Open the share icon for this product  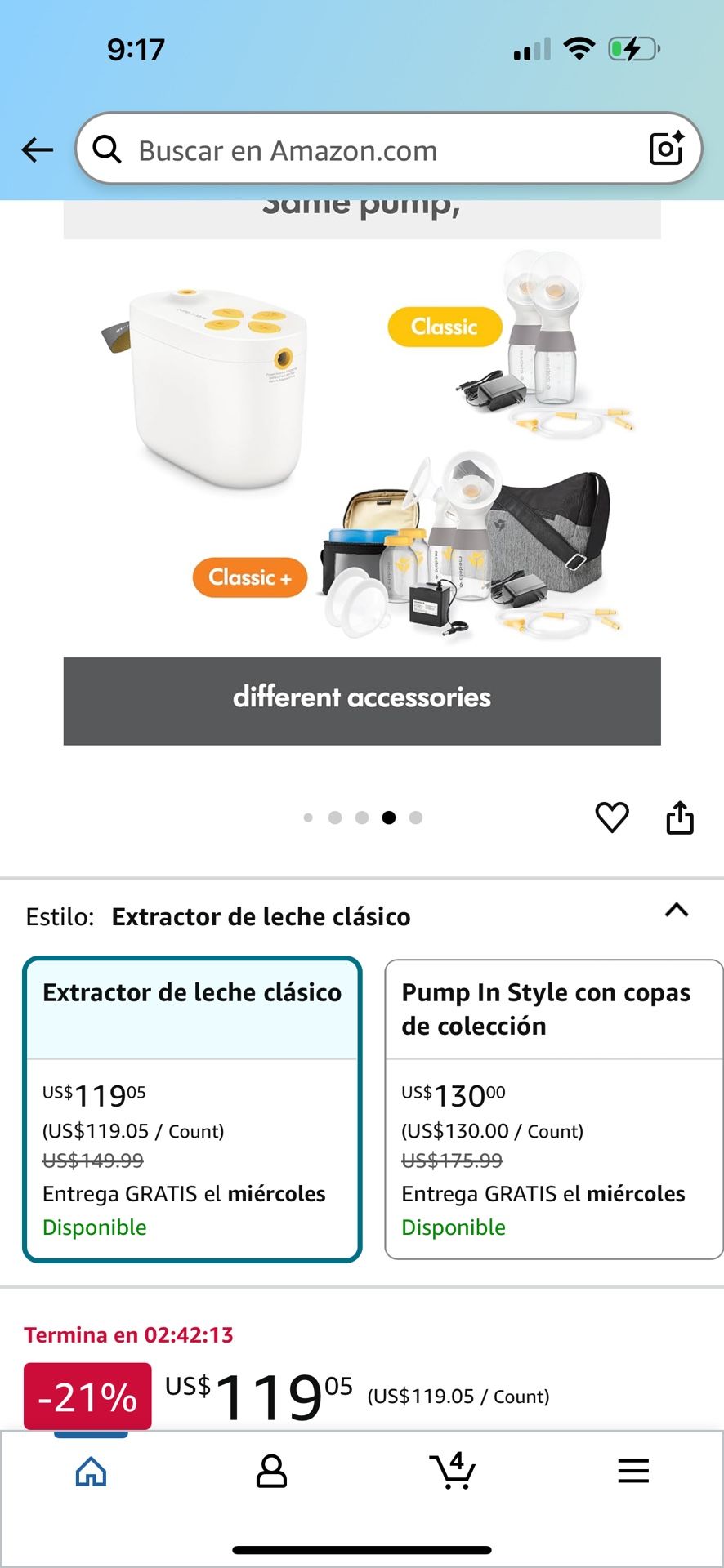click(681, 817)
